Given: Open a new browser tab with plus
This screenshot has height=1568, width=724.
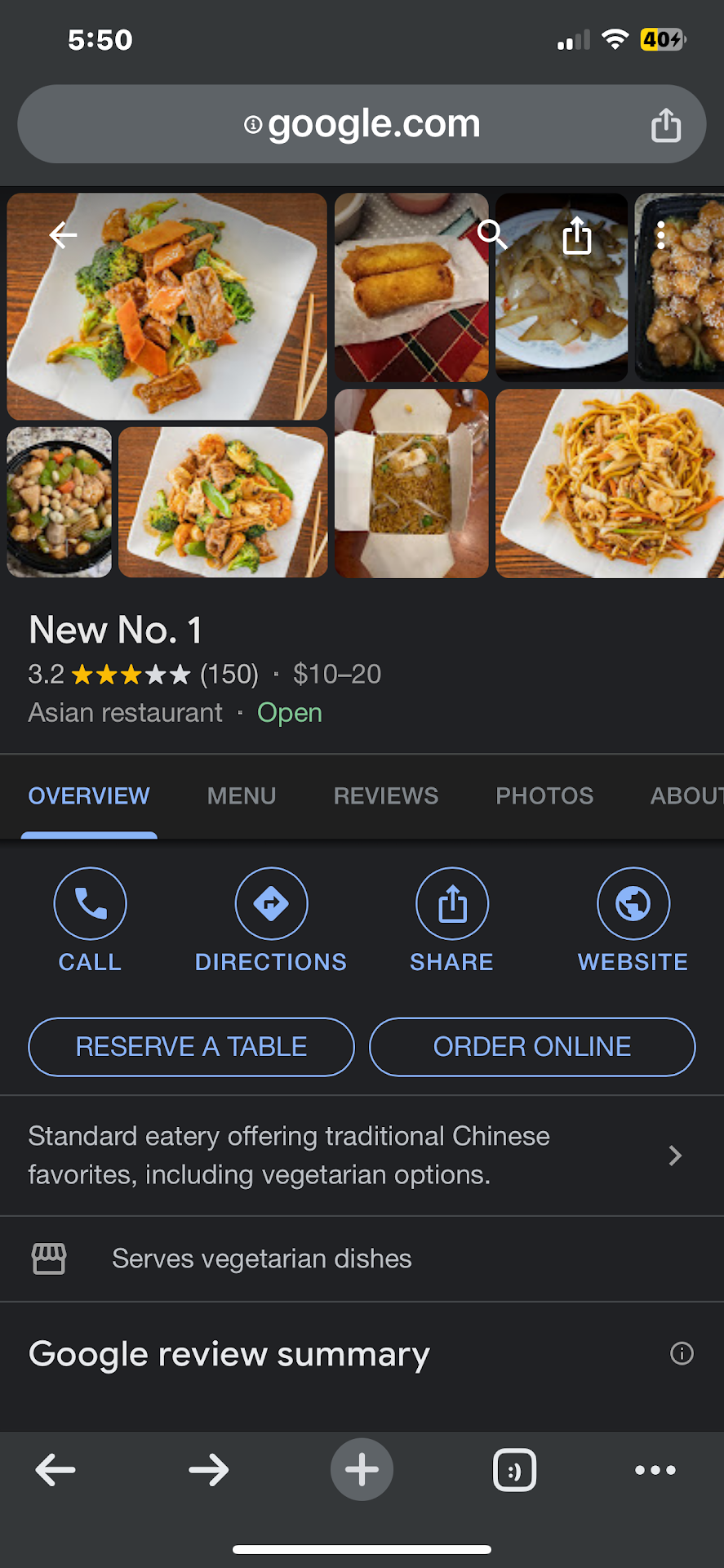Looking at the screenshot, I should pos(362,1469).
